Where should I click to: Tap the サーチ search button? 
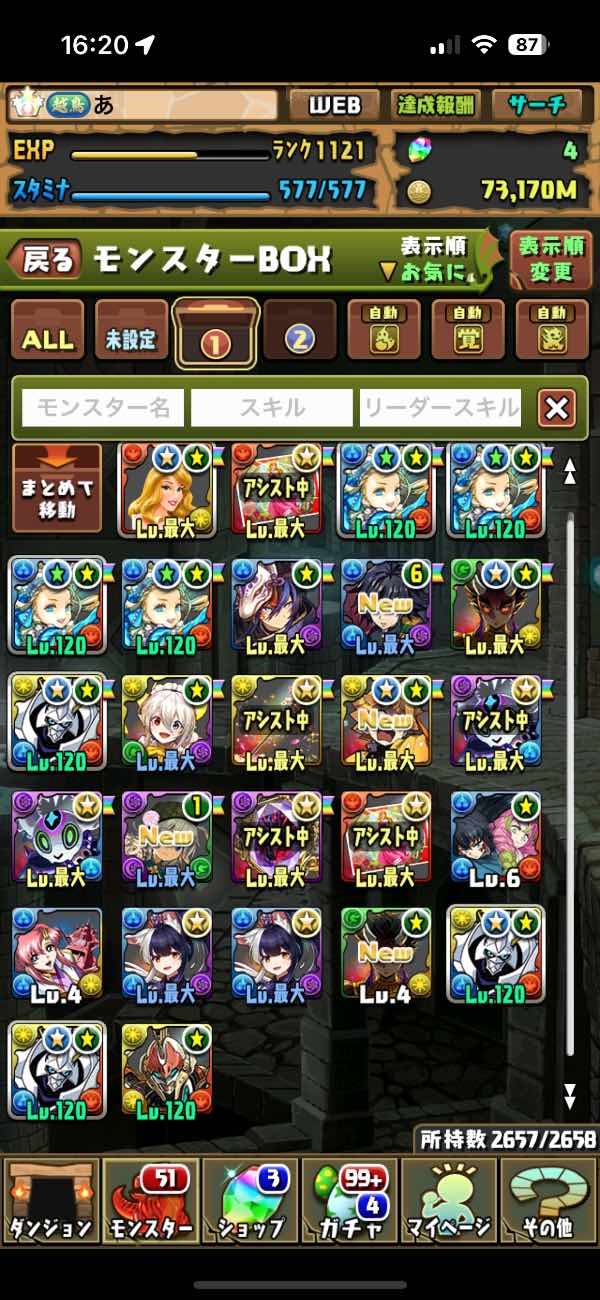point(536,106)
